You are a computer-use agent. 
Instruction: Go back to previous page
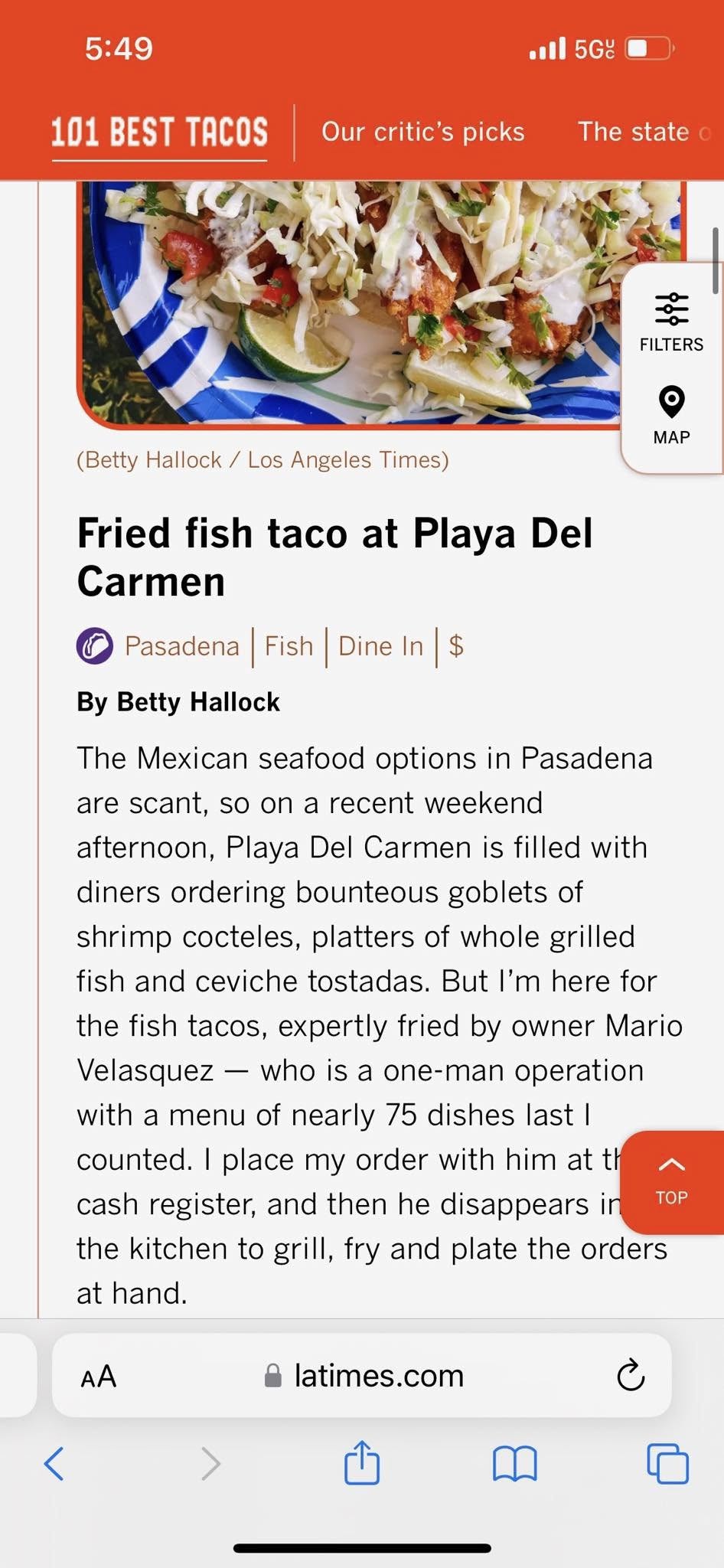54,1463
